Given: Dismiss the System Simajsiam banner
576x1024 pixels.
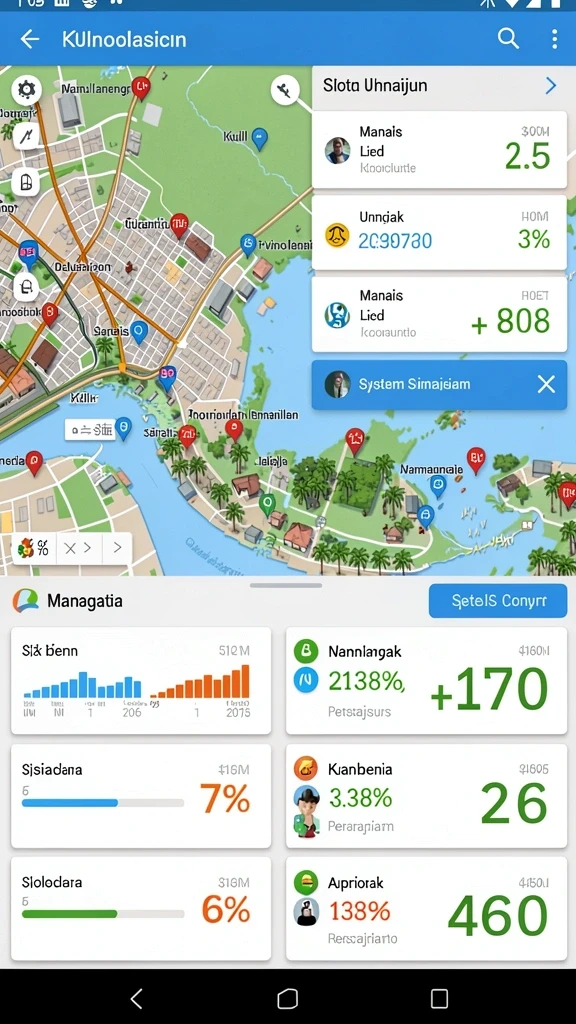Looking at the screenshot, I should [546, 384].
